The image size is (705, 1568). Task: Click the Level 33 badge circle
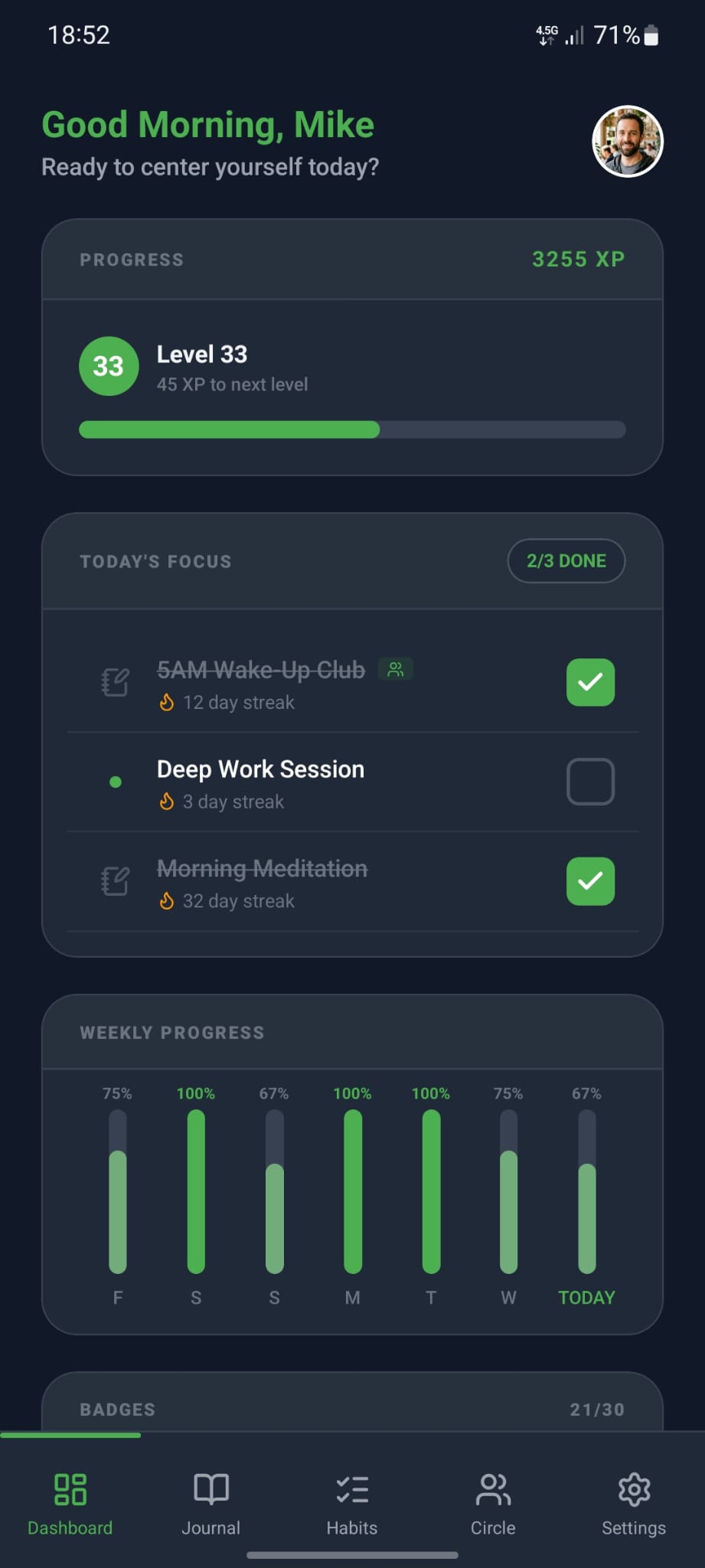(x=108, y=367)
